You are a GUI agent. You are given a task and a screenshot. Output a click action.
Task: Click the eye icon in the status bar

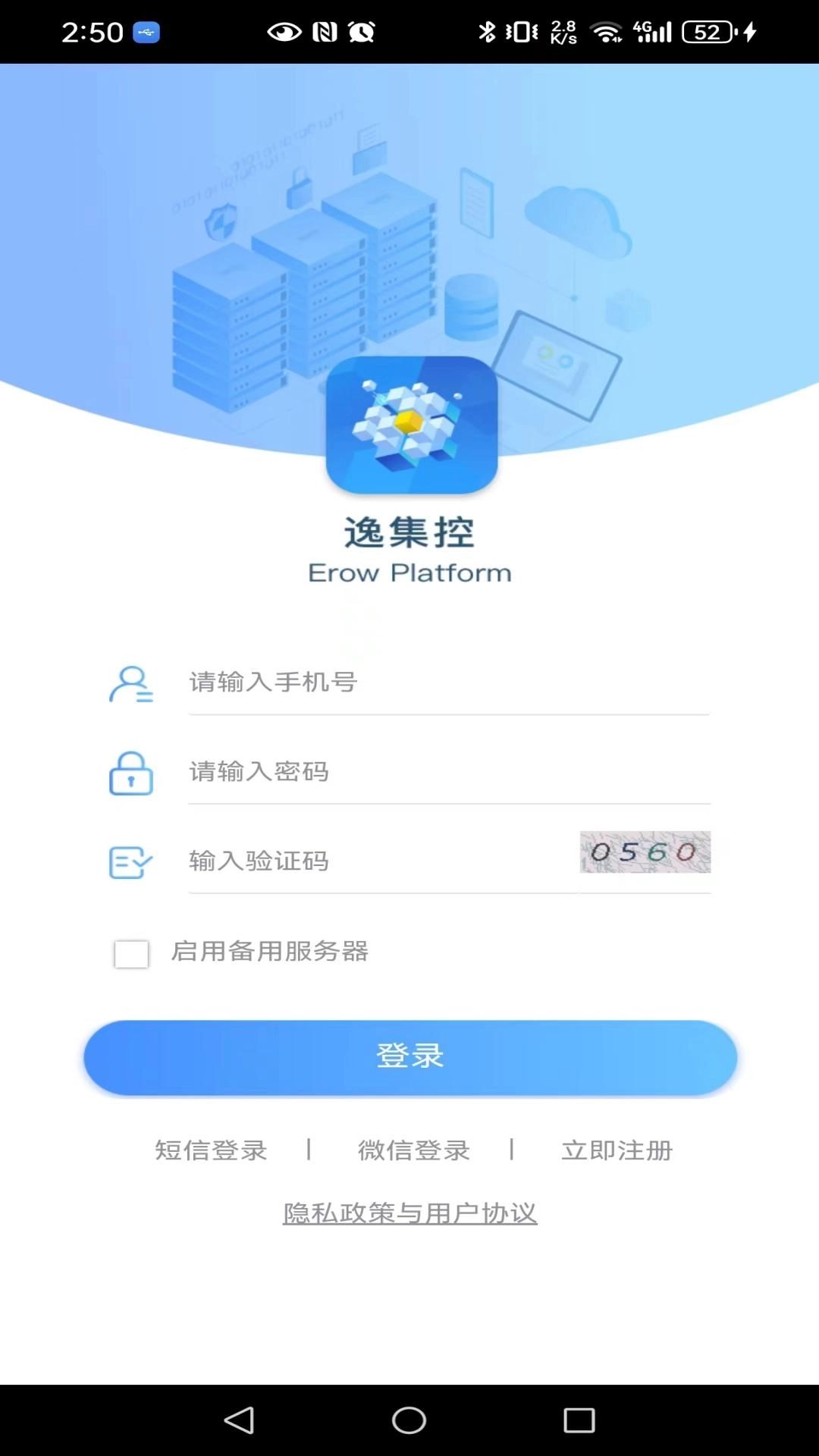point(284,32)
